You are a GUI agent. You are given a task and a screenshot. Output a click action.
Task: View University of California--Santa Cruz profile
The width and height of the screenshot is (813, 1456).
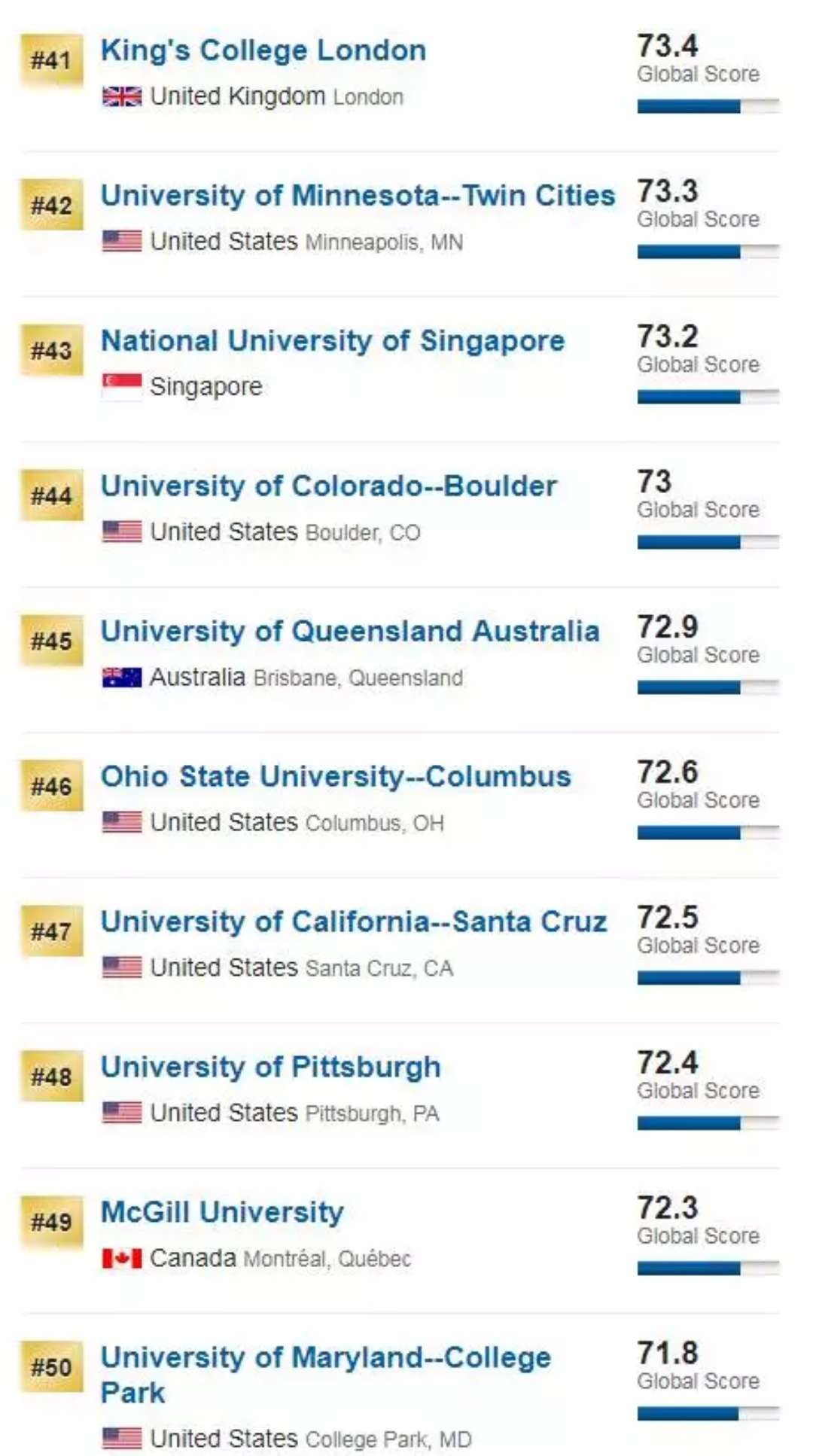(354, 922)
